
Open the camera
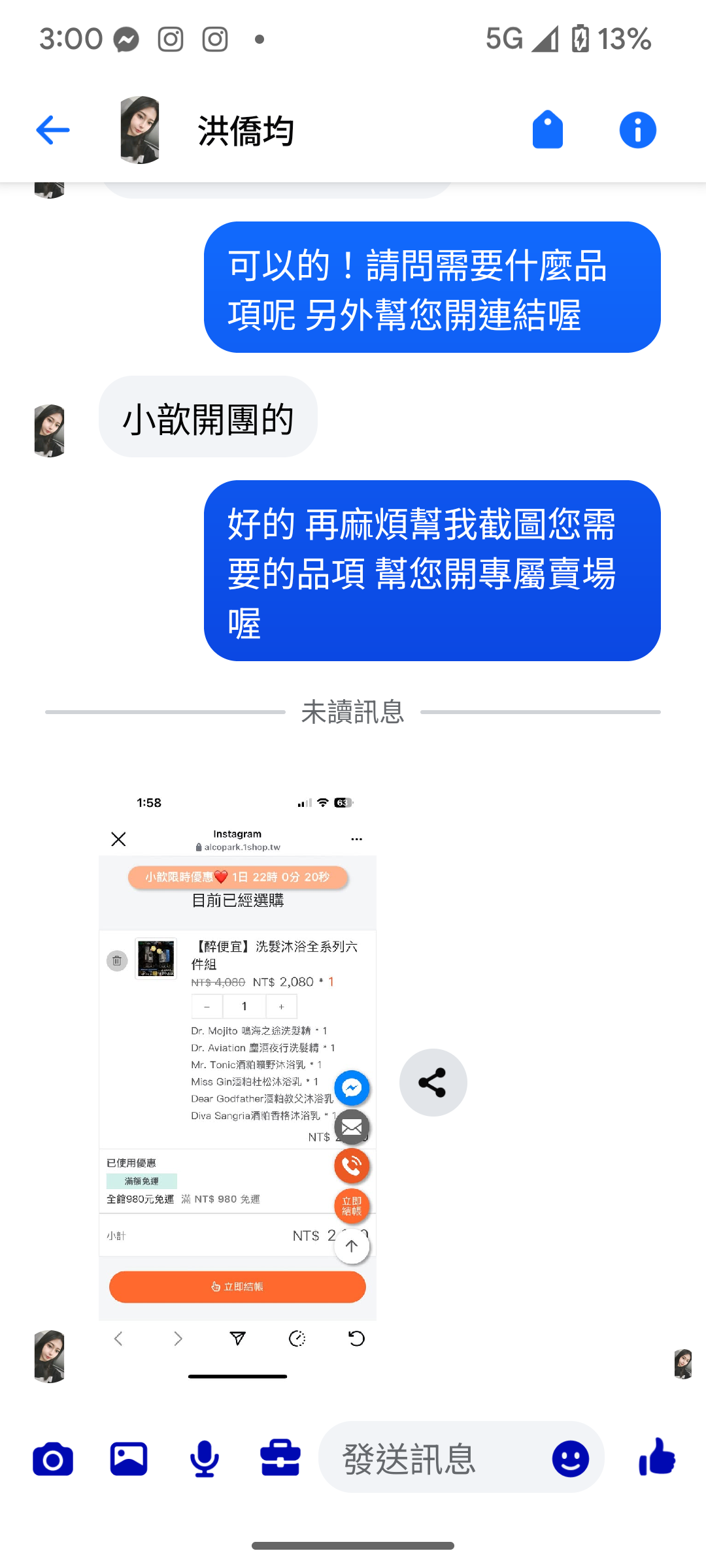tap(53, 1460)
